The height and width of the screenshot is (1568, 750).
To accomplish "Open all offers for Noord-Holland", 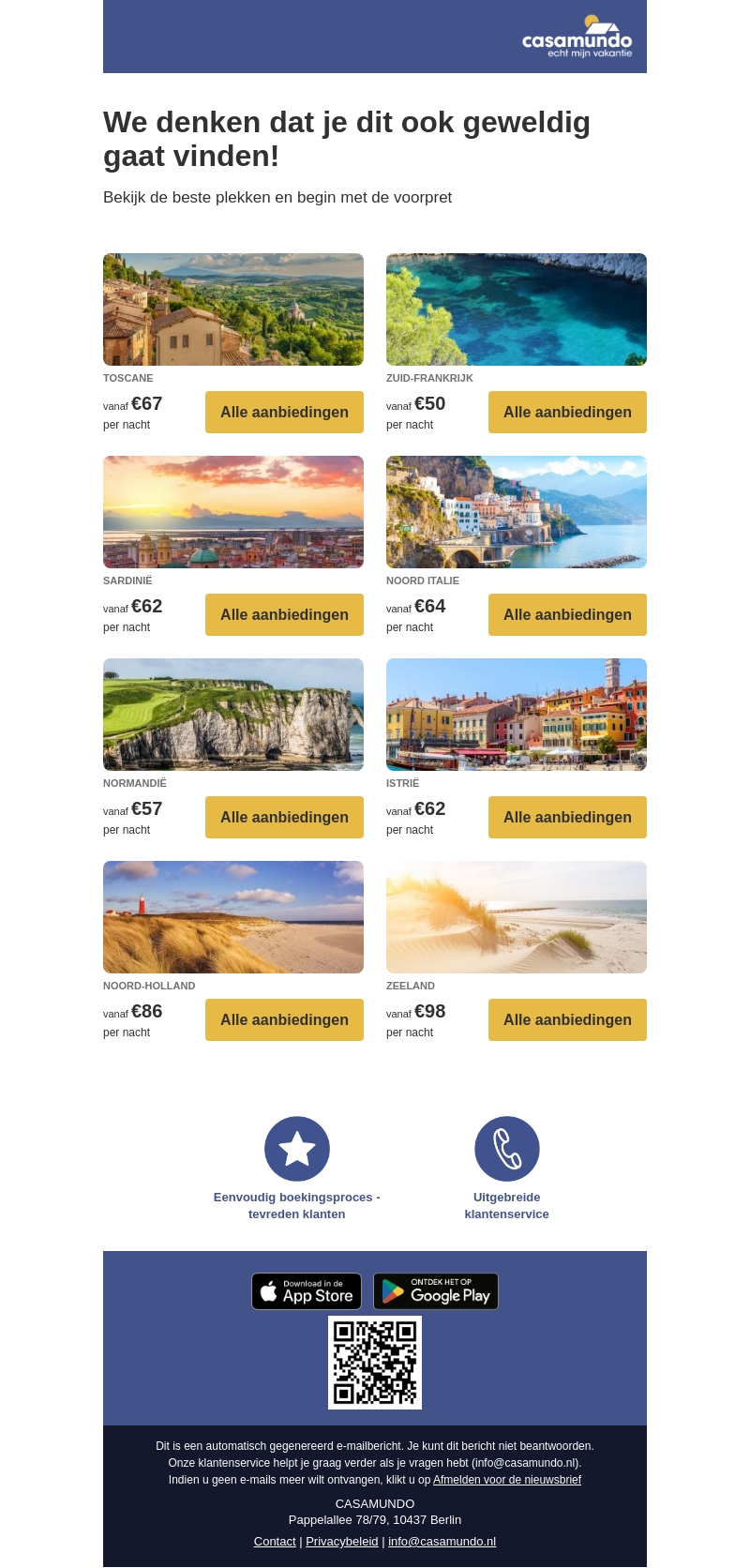I will [284, 1019].
